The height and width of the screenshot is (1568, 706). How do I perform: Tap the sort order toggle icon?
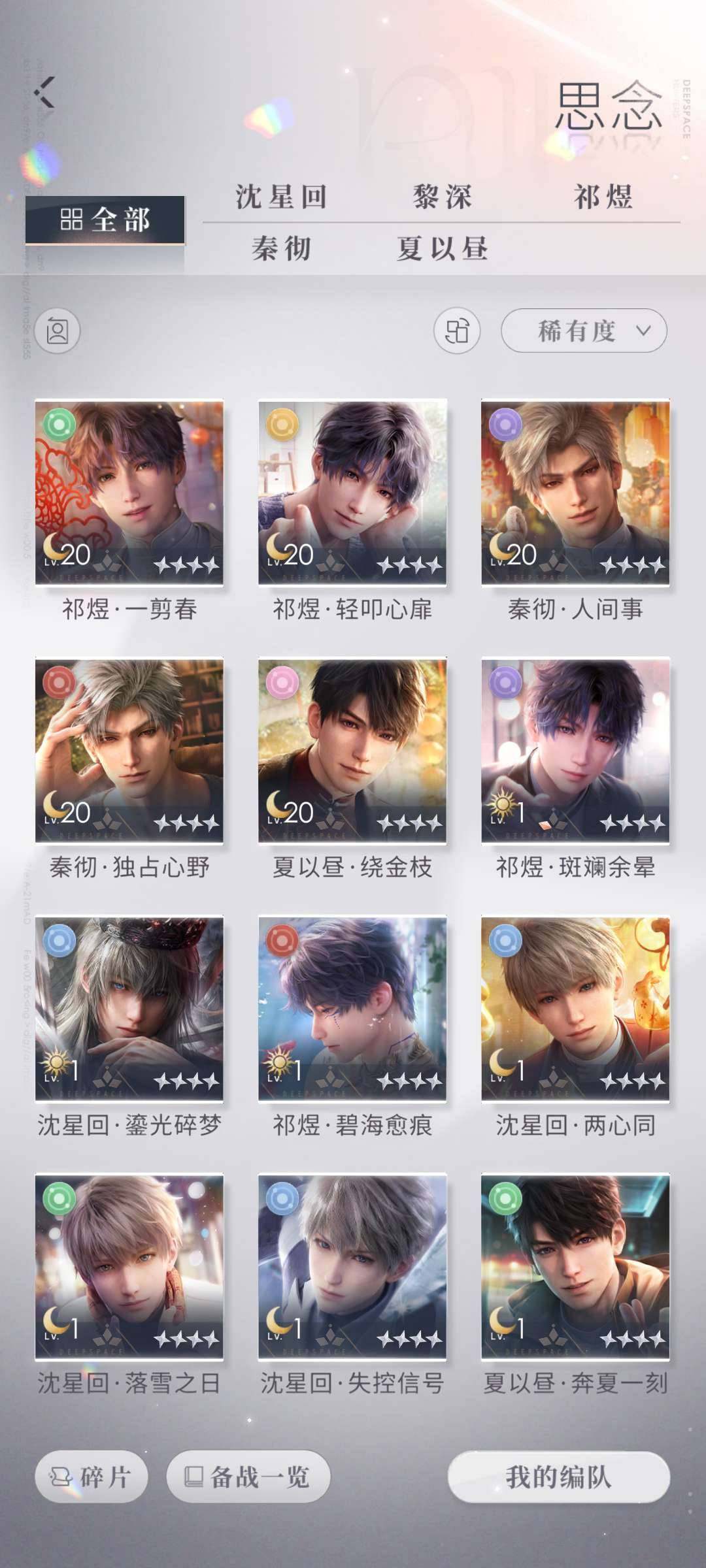457,331
